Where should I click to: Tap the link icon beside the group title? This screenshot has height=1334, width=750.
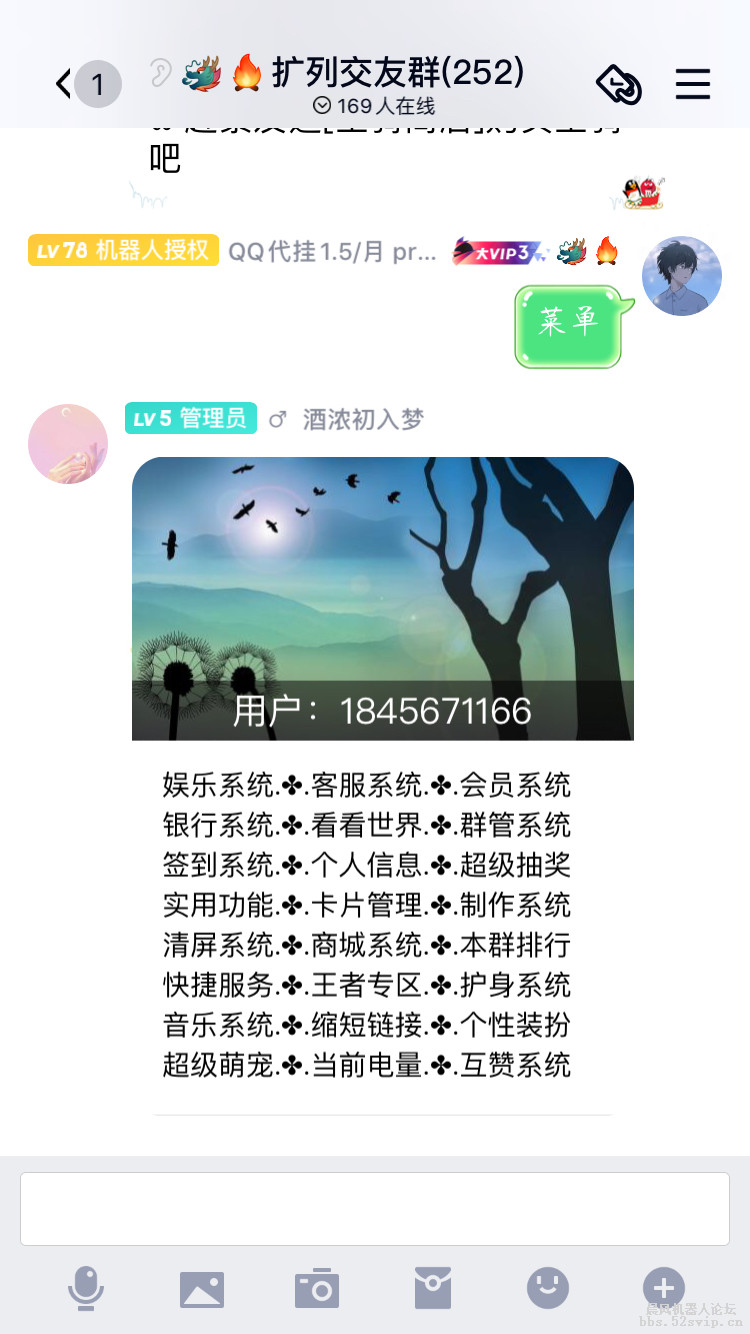click(x=159, y=72)
